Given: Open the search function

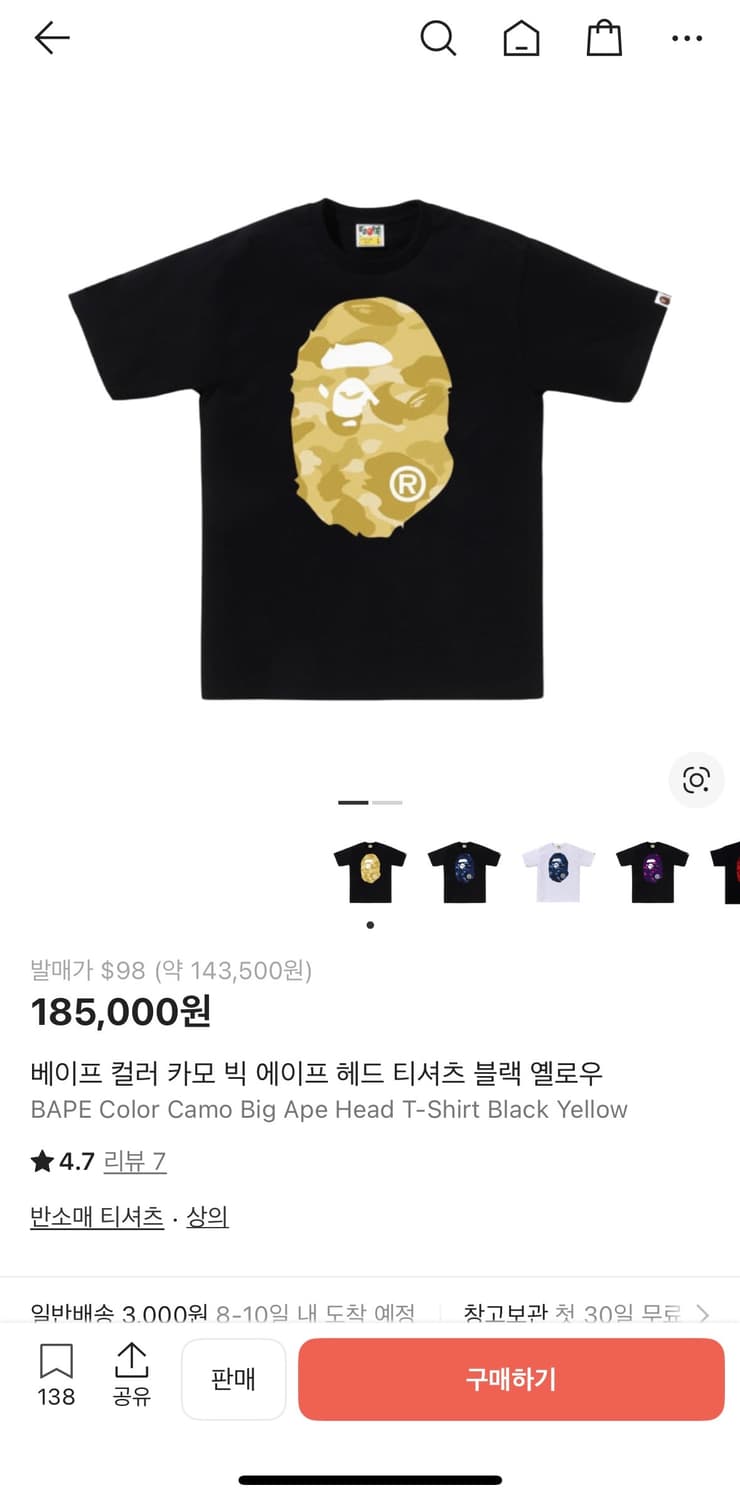Looking at the screenshot, I should point(438,38).
